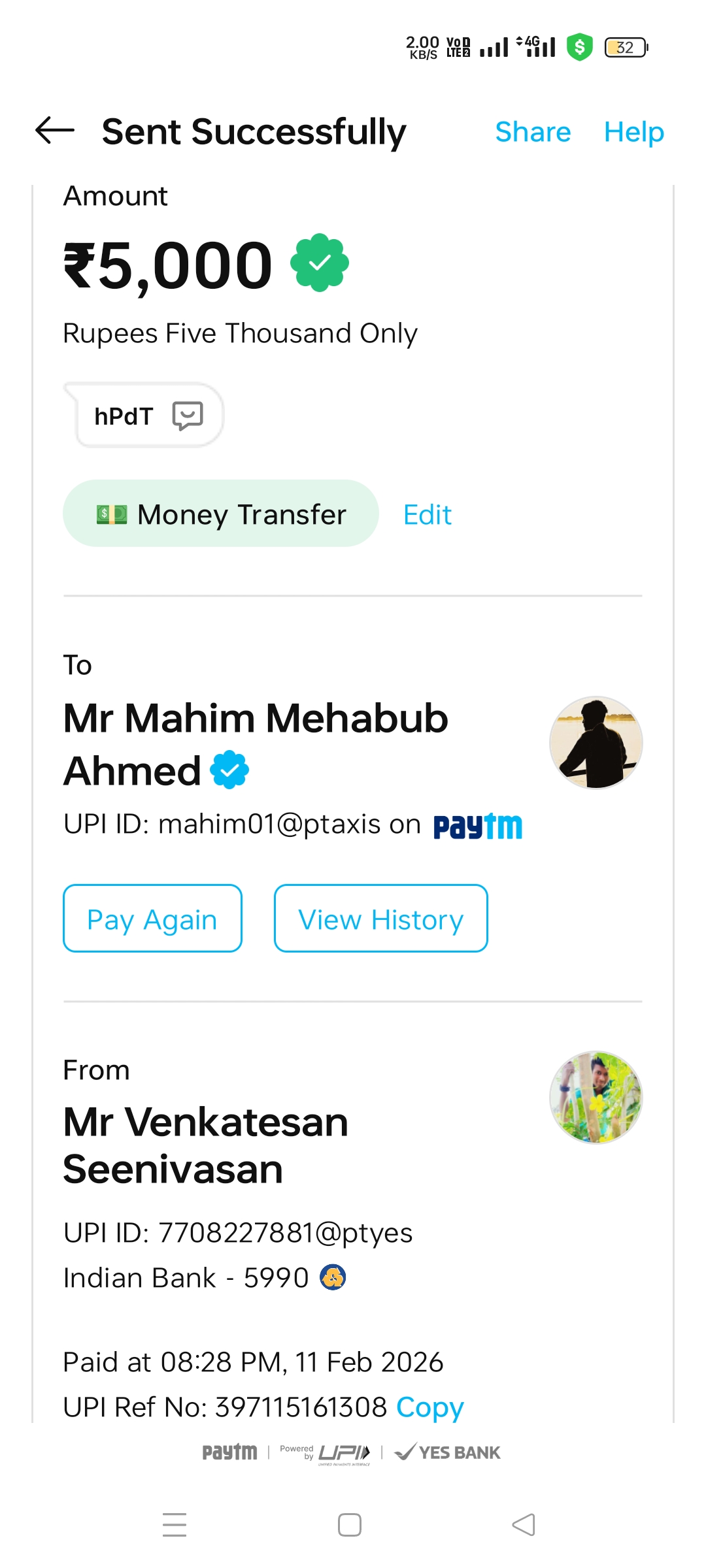Edit the payment category tag
The image size is (706, 1568).
click(x=427, y=515)
